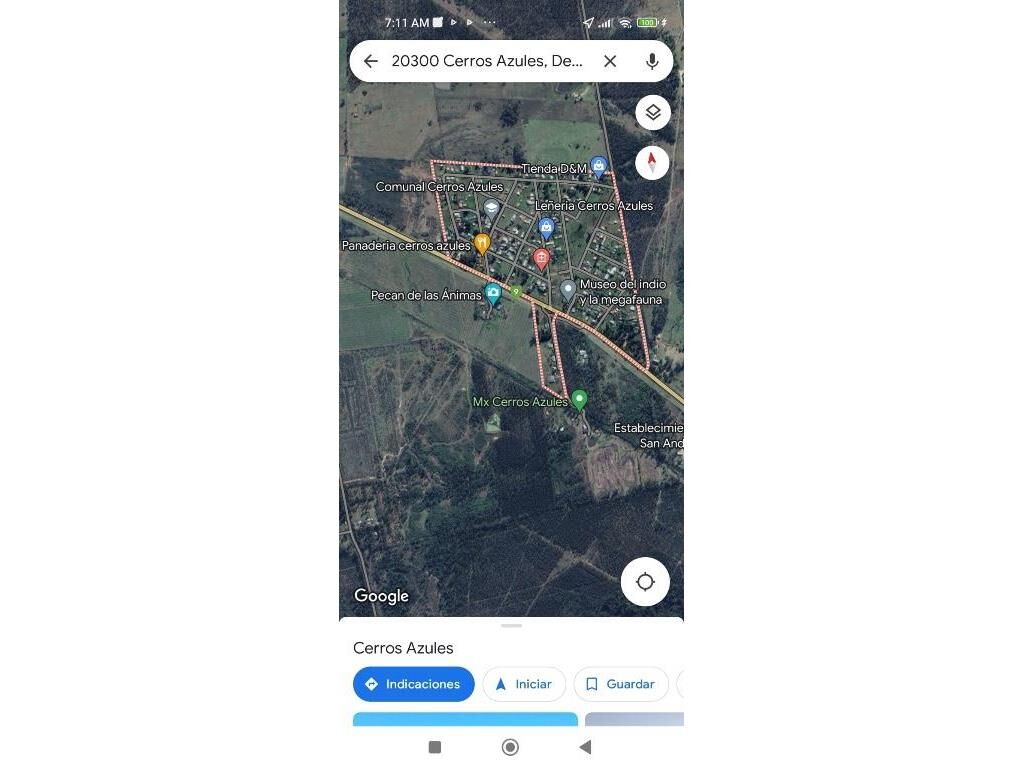Reset map orientation with the compass
1024x768 pixels.
pos(652,162)
